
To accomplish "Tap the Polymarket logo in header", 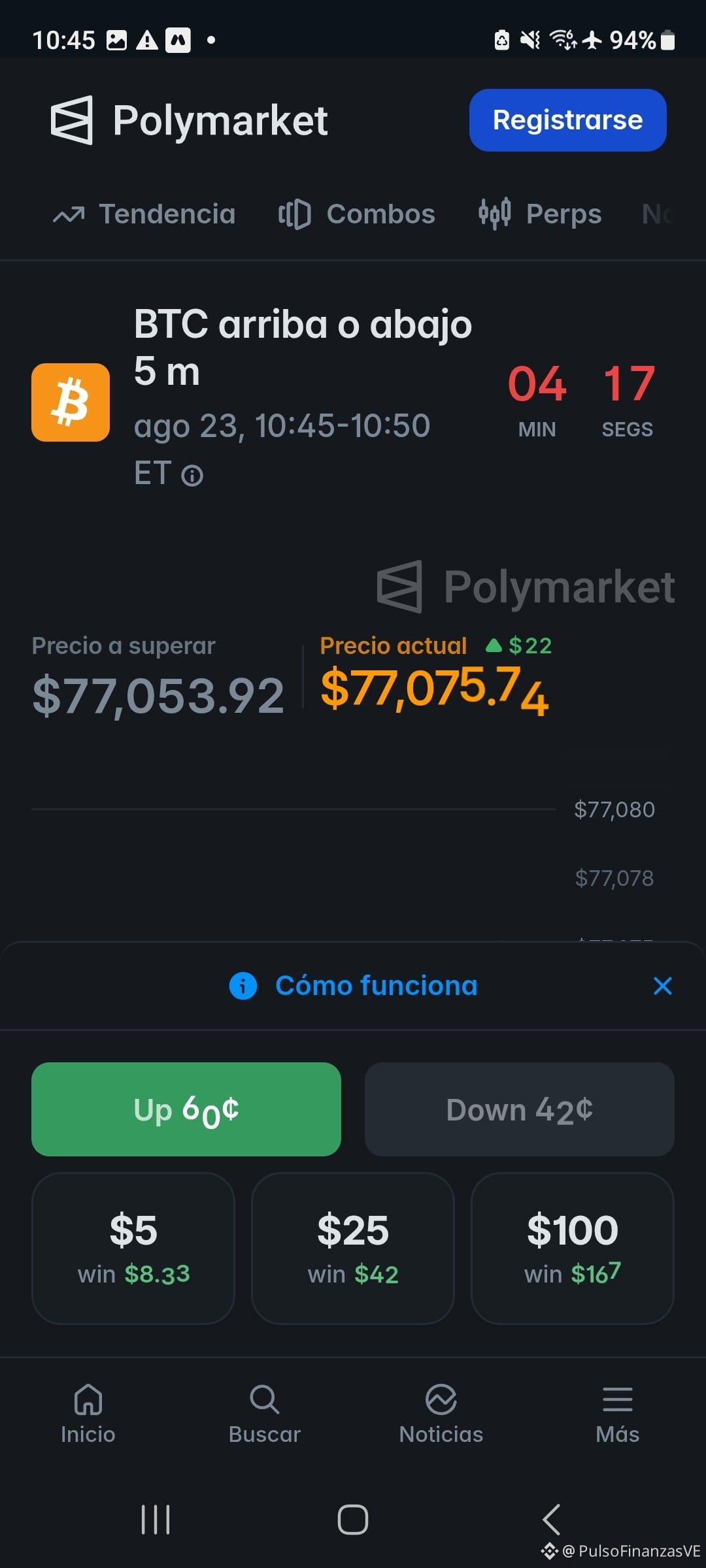I will coord(189,120).
